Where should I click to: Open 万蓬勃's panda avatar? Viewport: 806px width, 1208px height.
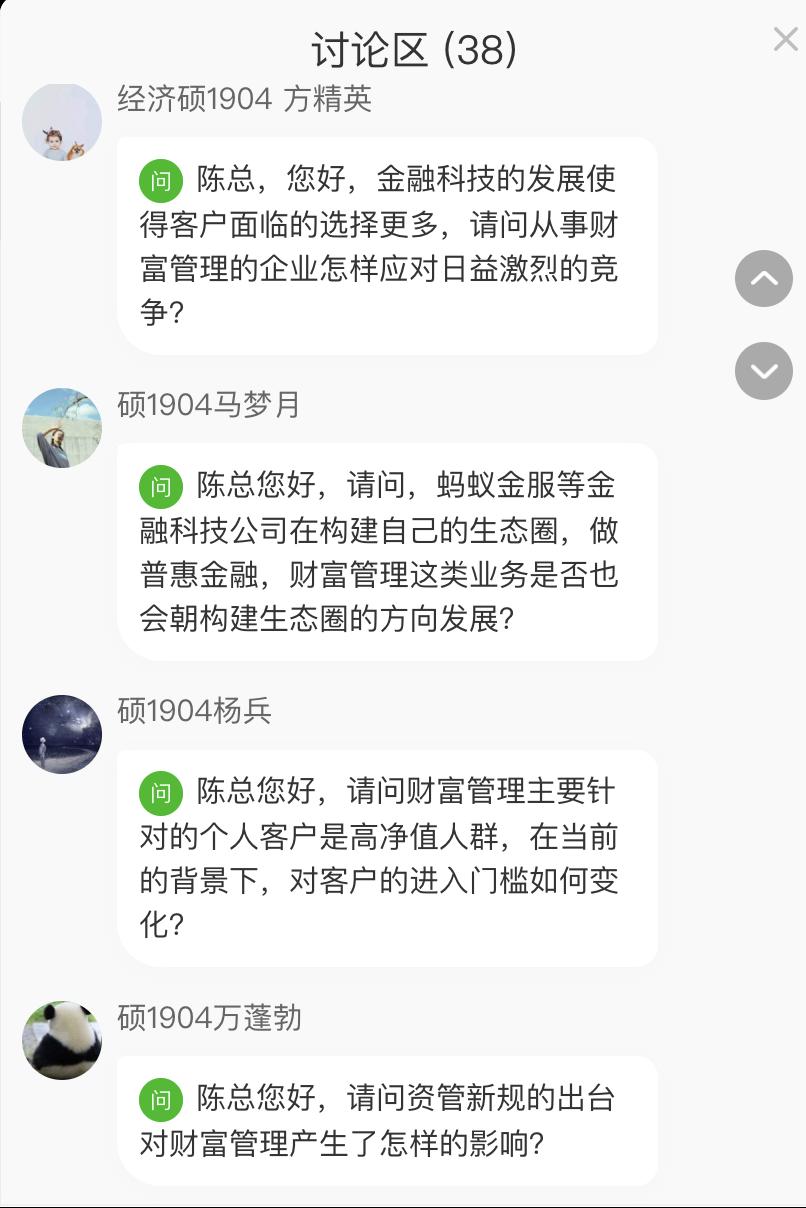[x=62, y=1040]
